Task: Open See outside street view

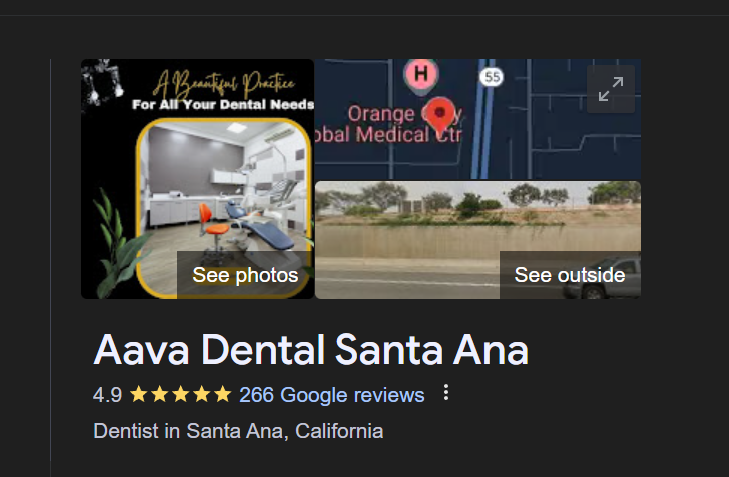Action: click(x=569, y=275)
